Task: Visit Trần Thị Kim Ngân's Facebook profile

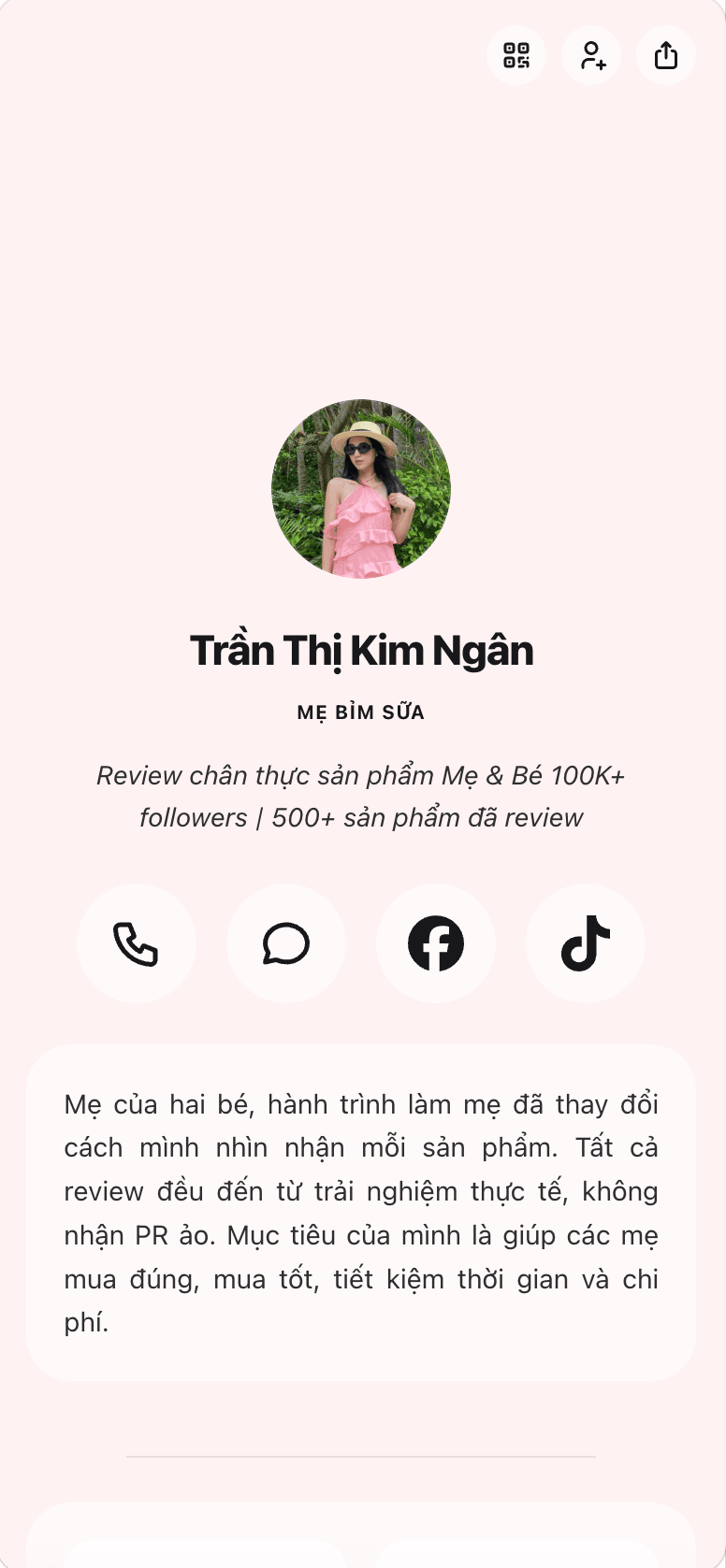Action: [x=436, y=943]
